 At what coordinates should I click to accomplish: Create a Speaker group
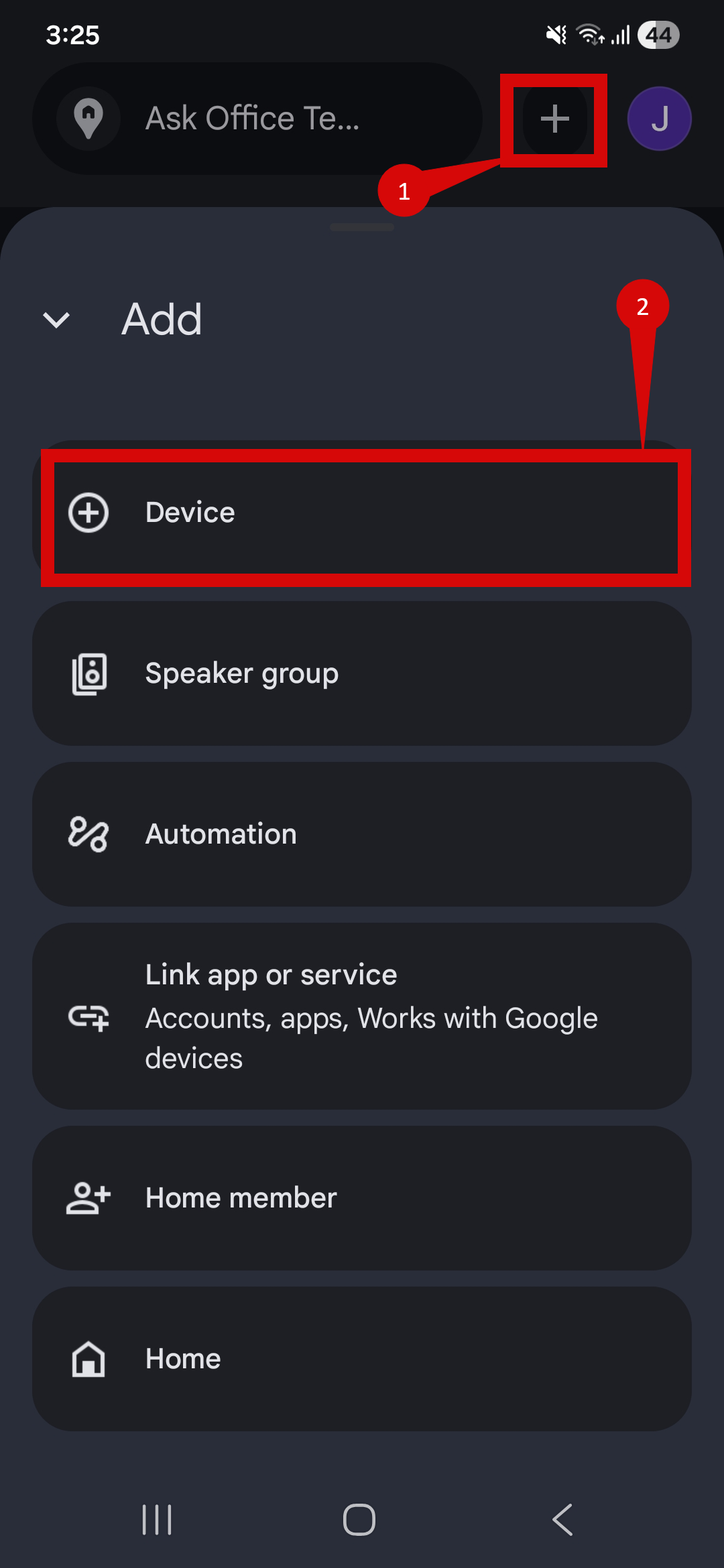362,673
